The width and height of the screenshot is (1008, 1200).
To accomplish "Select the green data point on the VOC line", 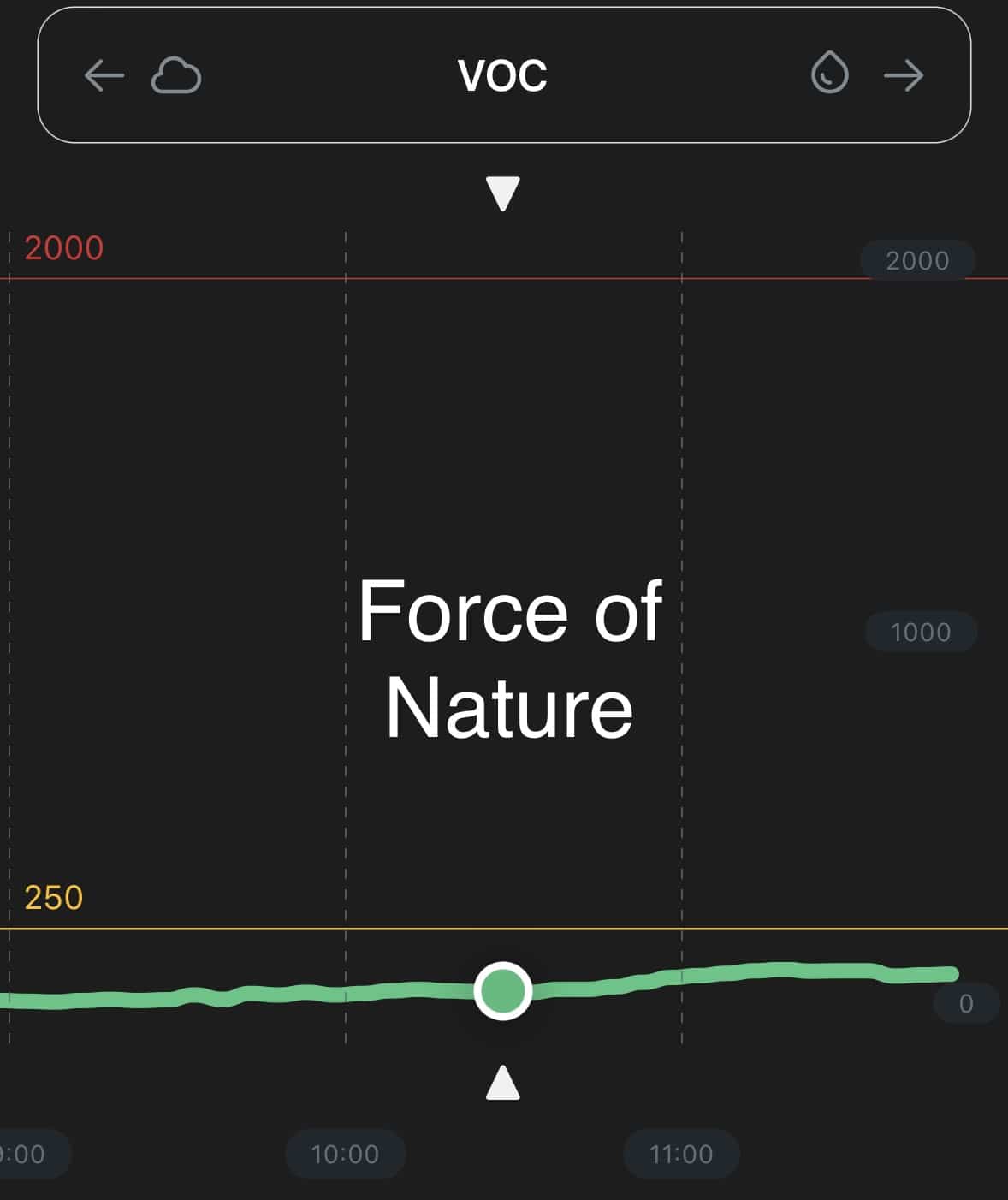I will (503, 990).
